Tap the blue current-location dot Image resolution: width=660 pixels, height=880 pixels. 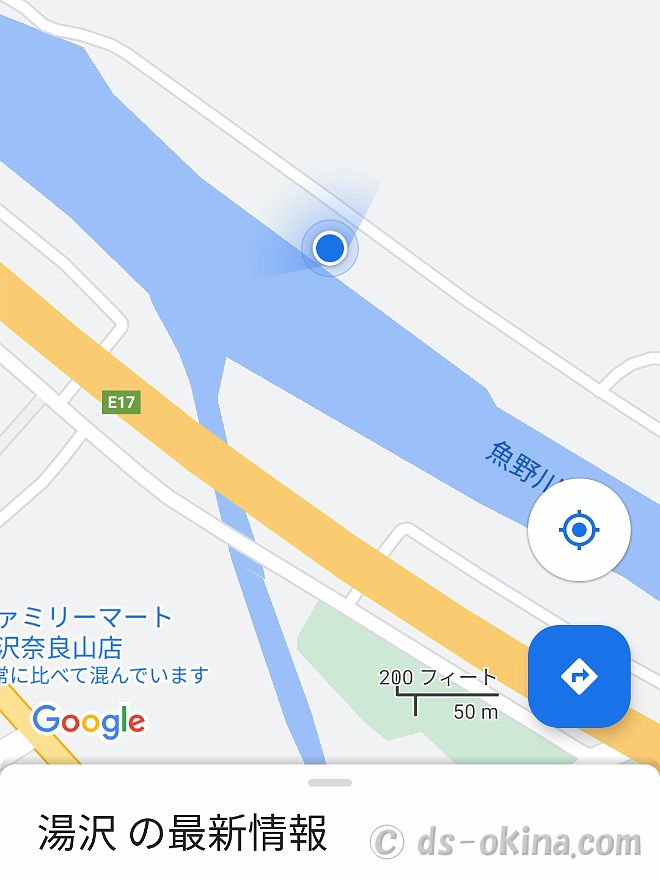(x=329, y=247)
